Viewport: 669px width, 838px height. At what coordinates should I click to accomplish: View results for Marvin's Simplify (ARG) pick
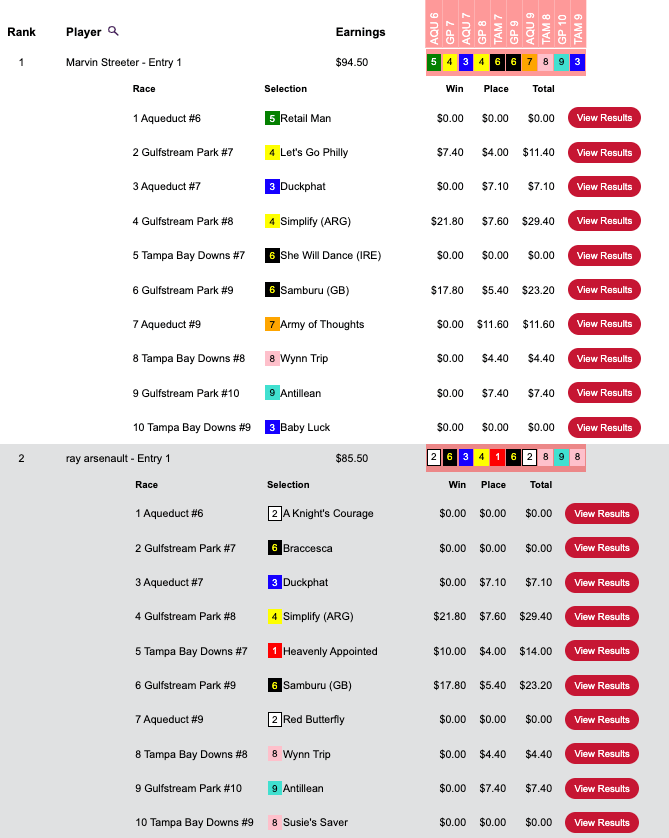pos(604,221)
